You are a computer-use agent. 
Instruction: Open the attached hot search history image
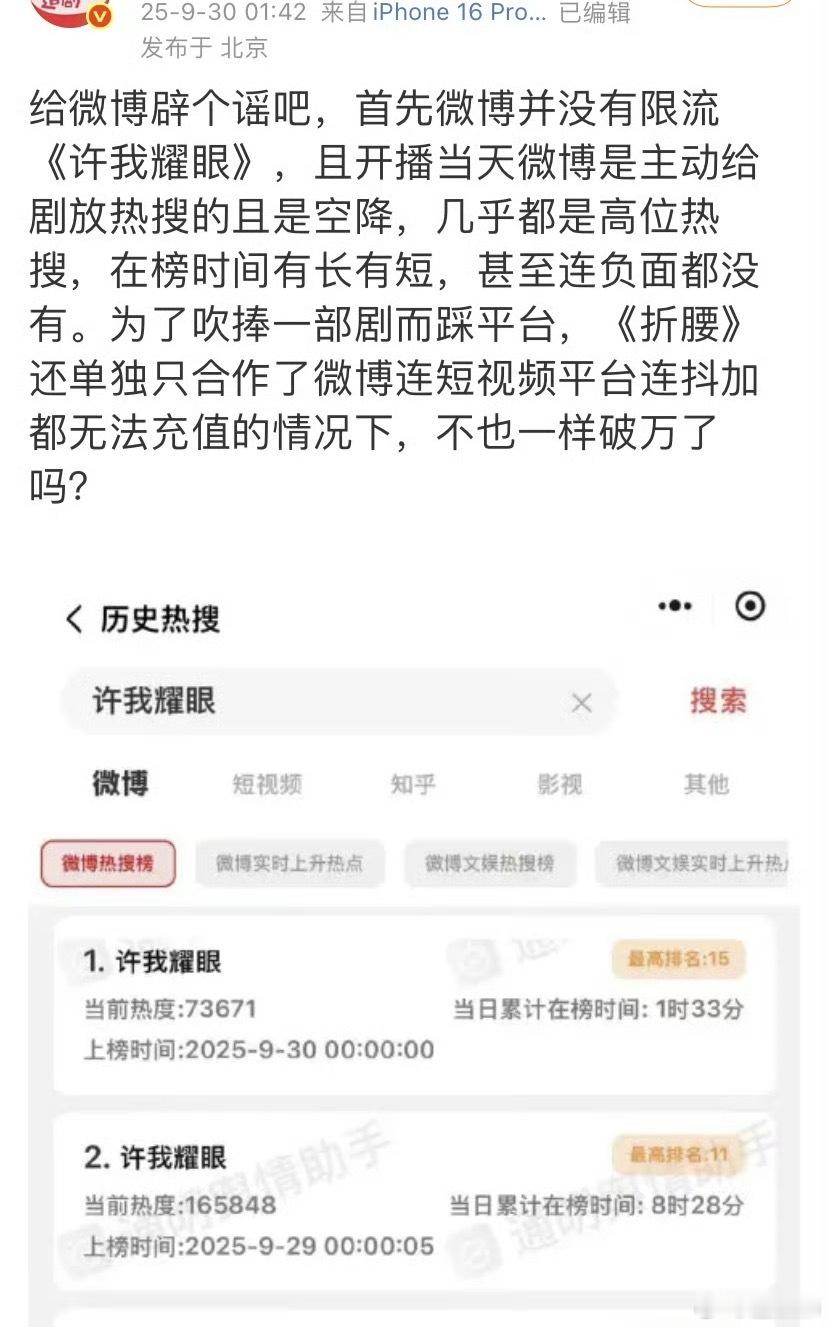point(414,948)
